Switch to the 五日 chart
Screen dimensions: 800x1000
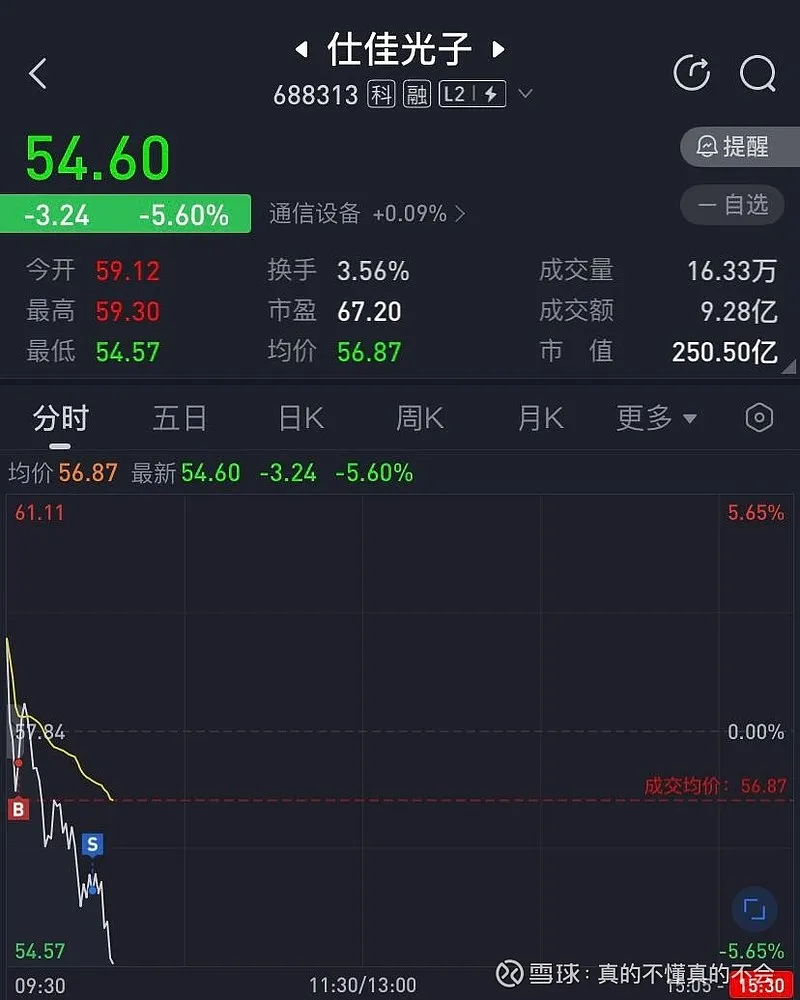pyautogui.click(x=180, y=418)
